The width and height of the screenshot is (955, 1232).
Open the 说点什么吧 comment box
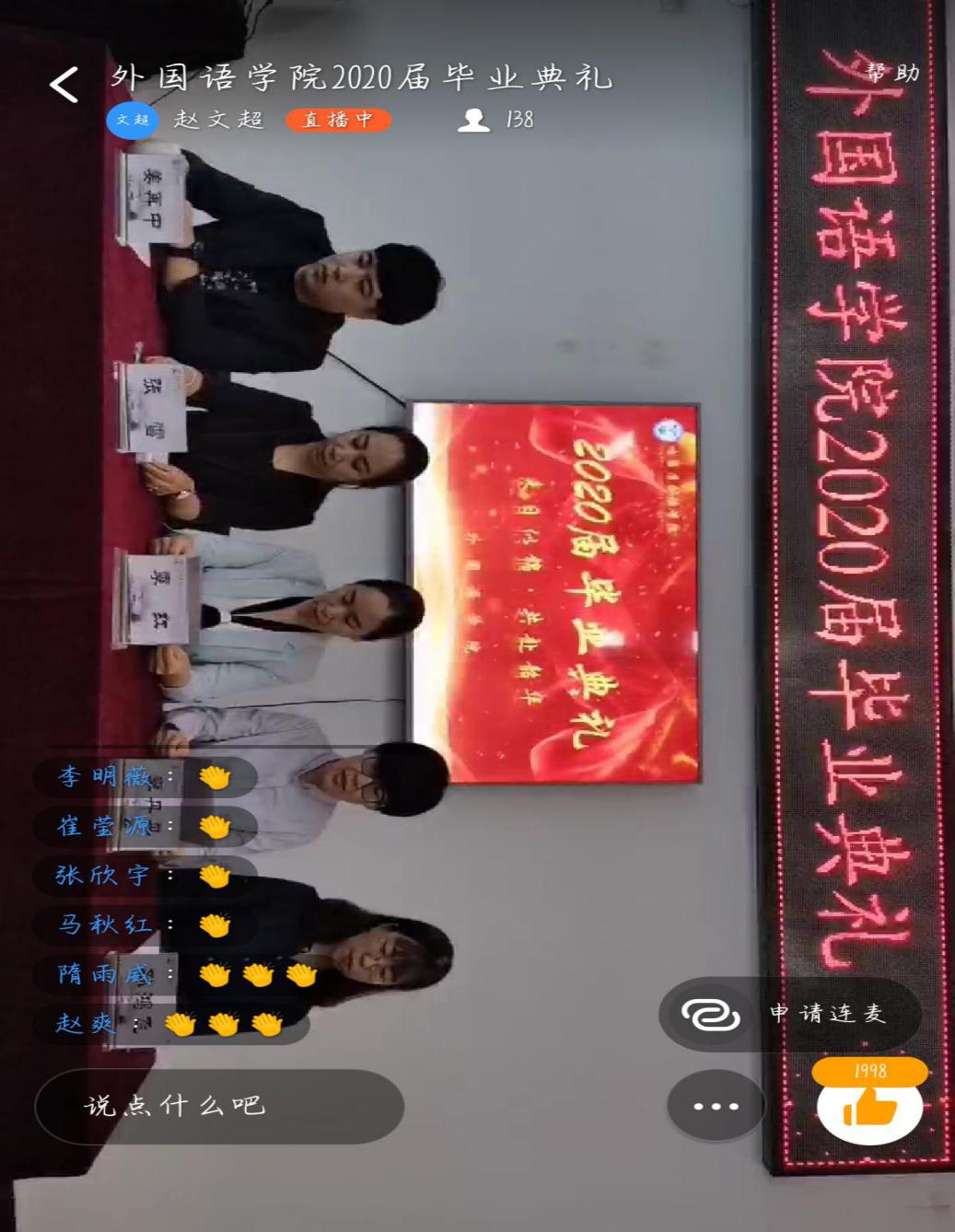click(219, 1106)
